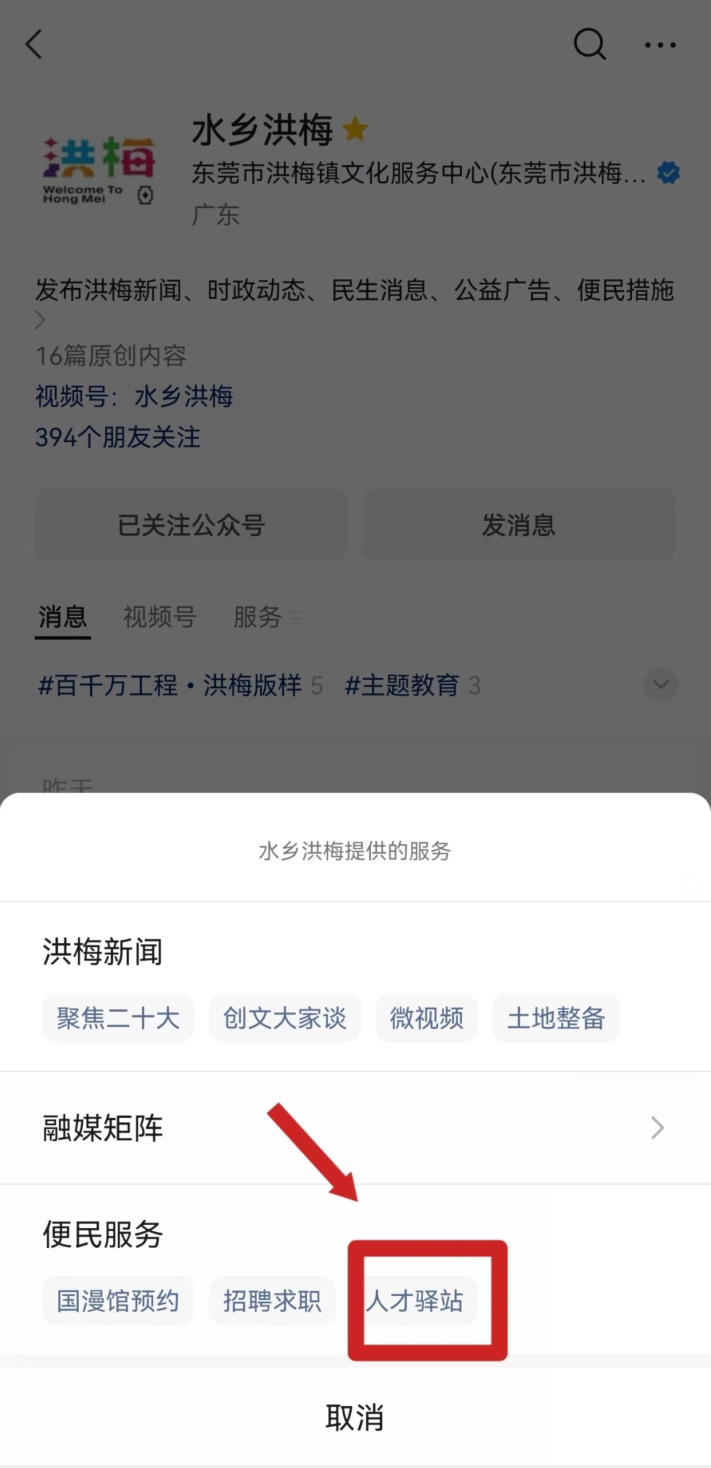
Task: Expand the 融媒矩阵 row
Action: (x=355, y=1128)
